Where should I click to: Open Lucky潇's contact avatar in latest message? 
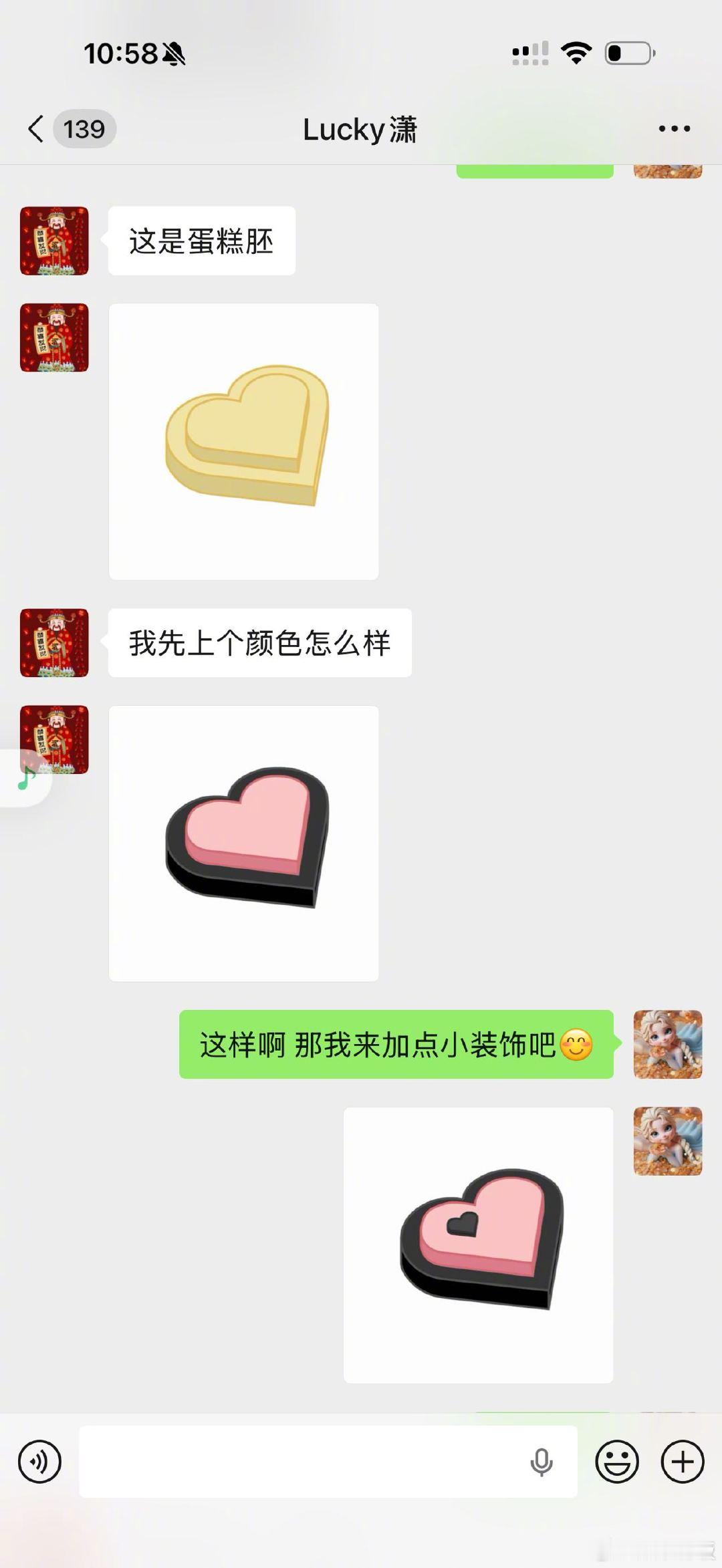(x=55, y=742)
